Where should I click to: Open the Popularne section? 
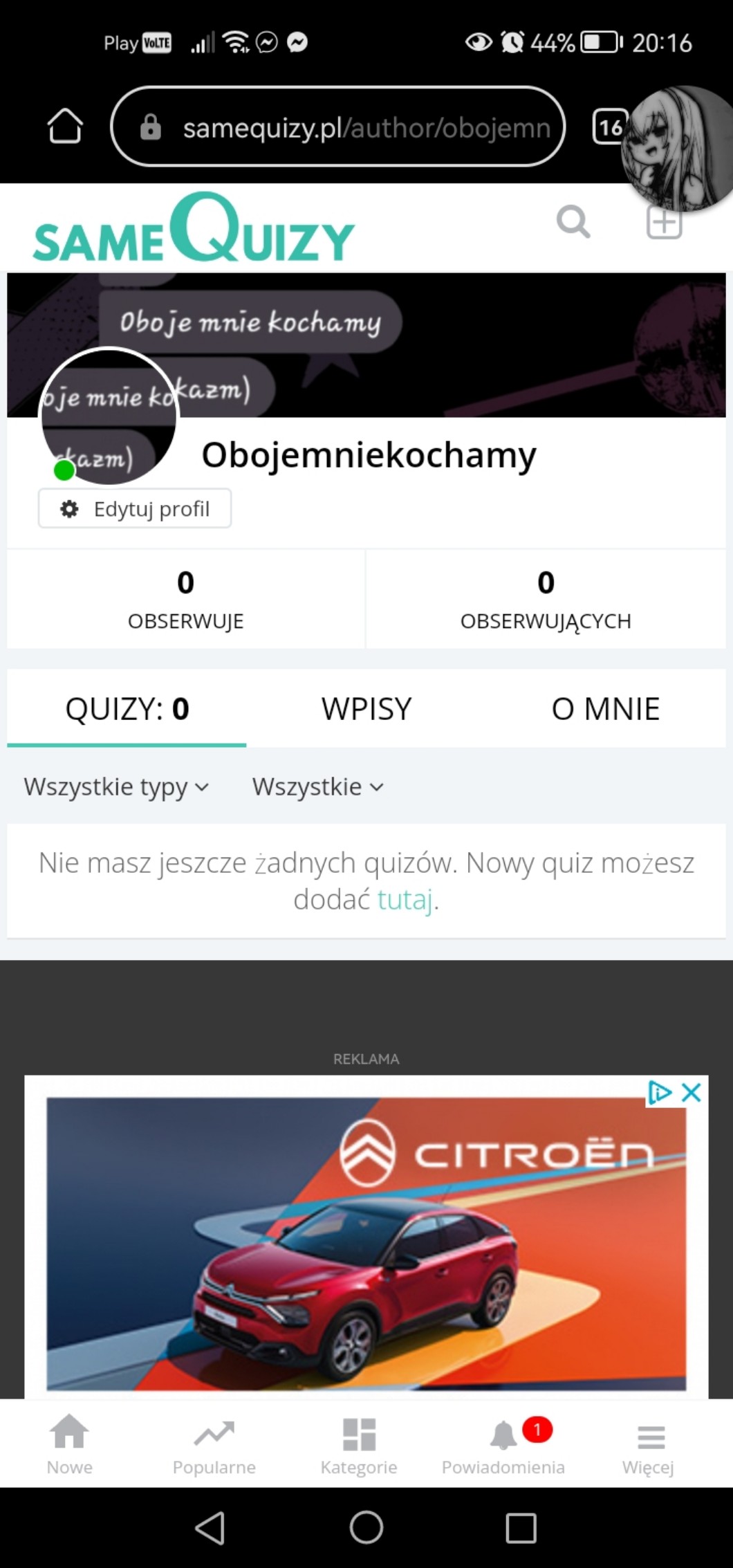click(214, 1444)
